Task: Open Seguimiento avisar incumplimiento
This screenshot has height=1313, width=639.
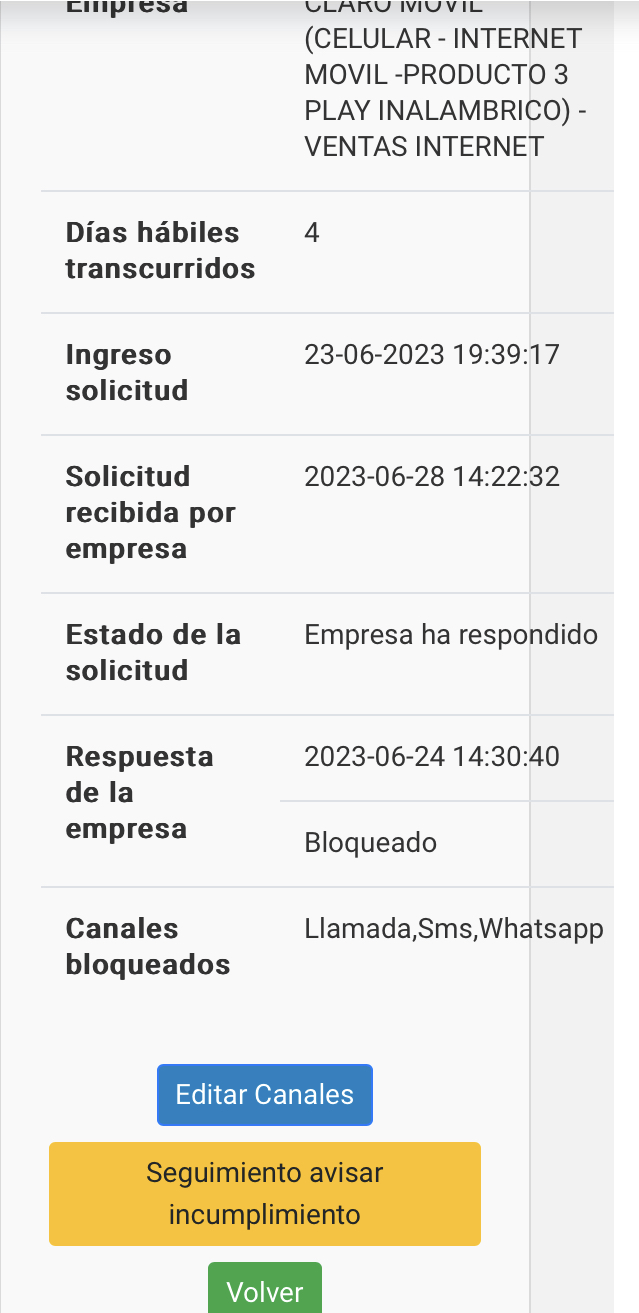Action: [265, 1193]
